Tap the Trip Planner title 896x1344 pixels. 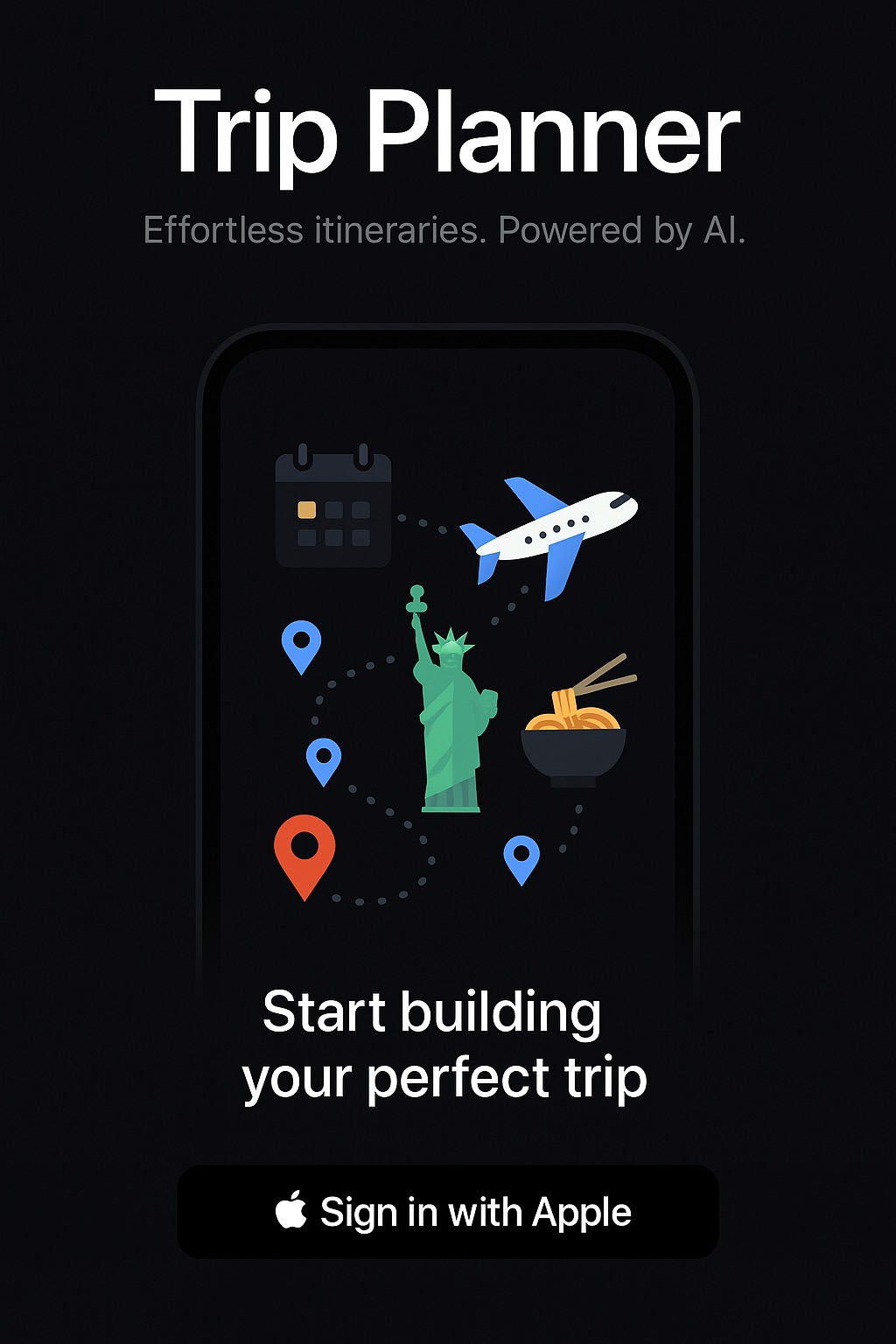pos(446,133)
